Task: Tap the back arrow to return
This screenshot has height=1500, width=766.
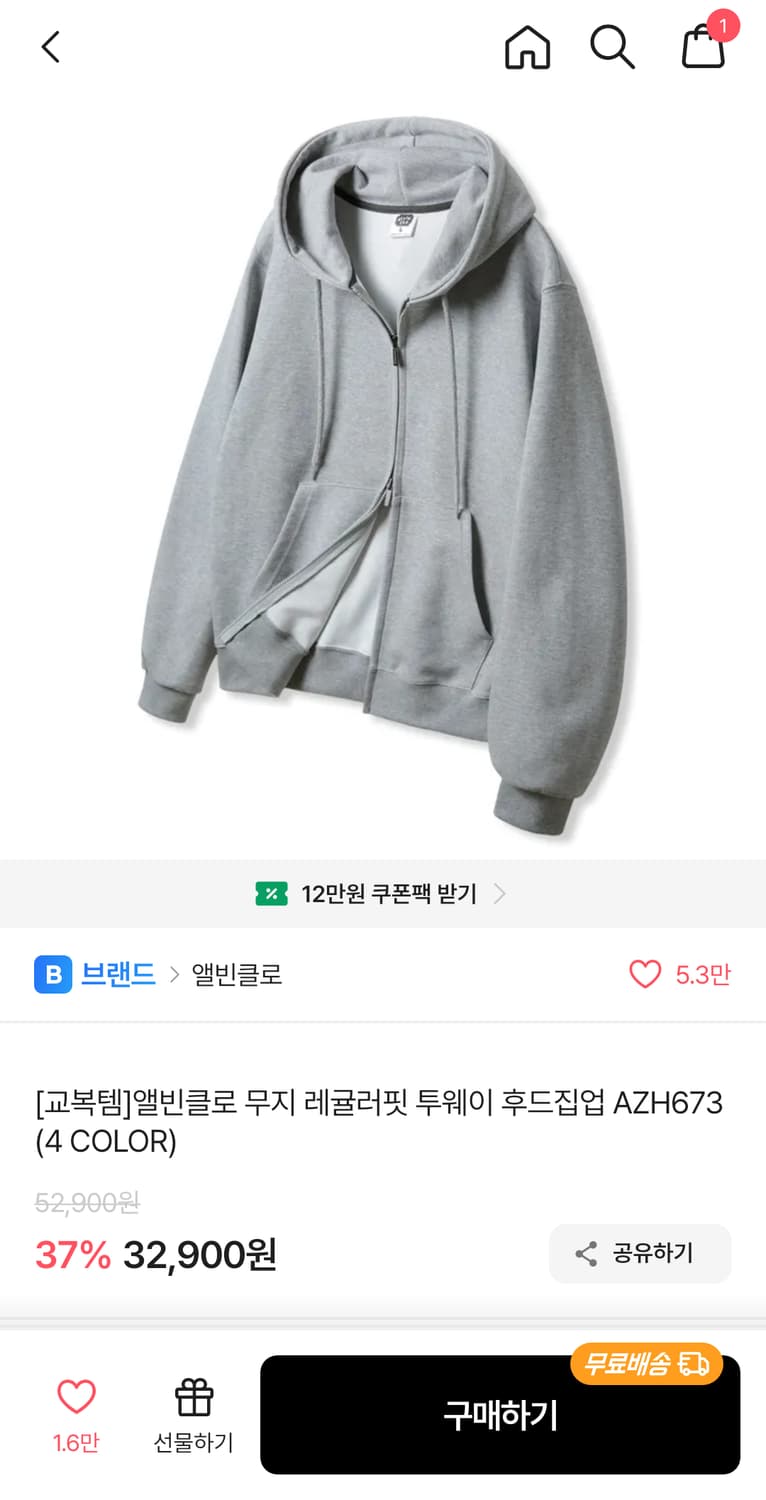Action: click(50, 46)
